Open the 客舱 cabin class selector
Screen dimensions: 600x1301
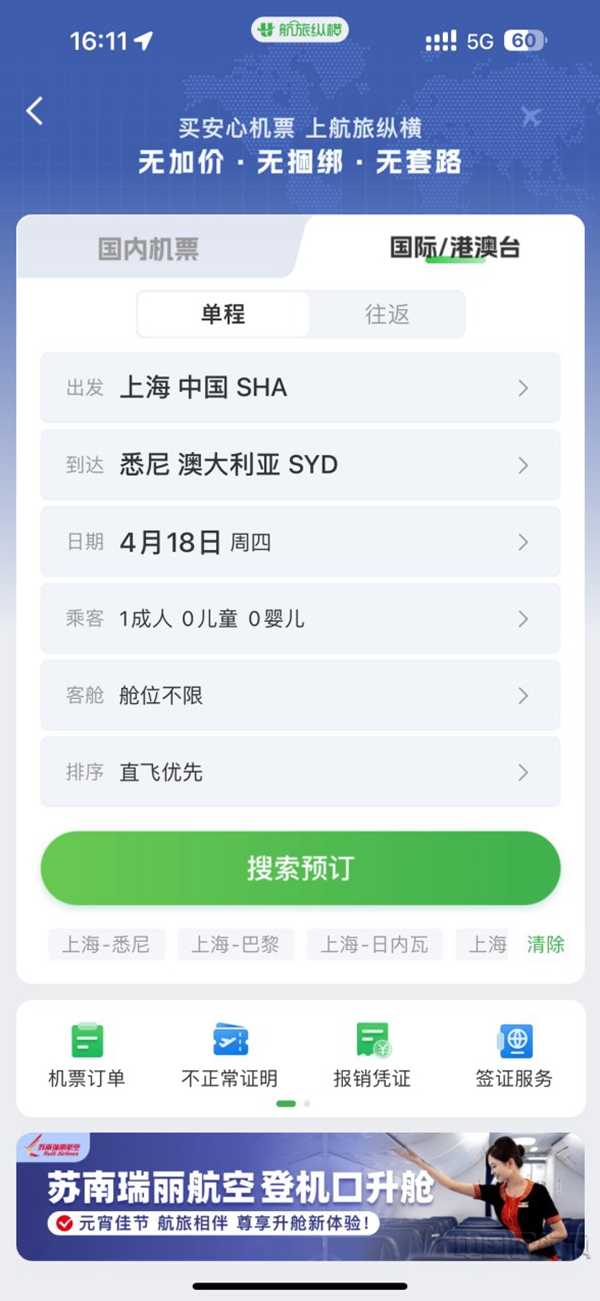point(300,696)
